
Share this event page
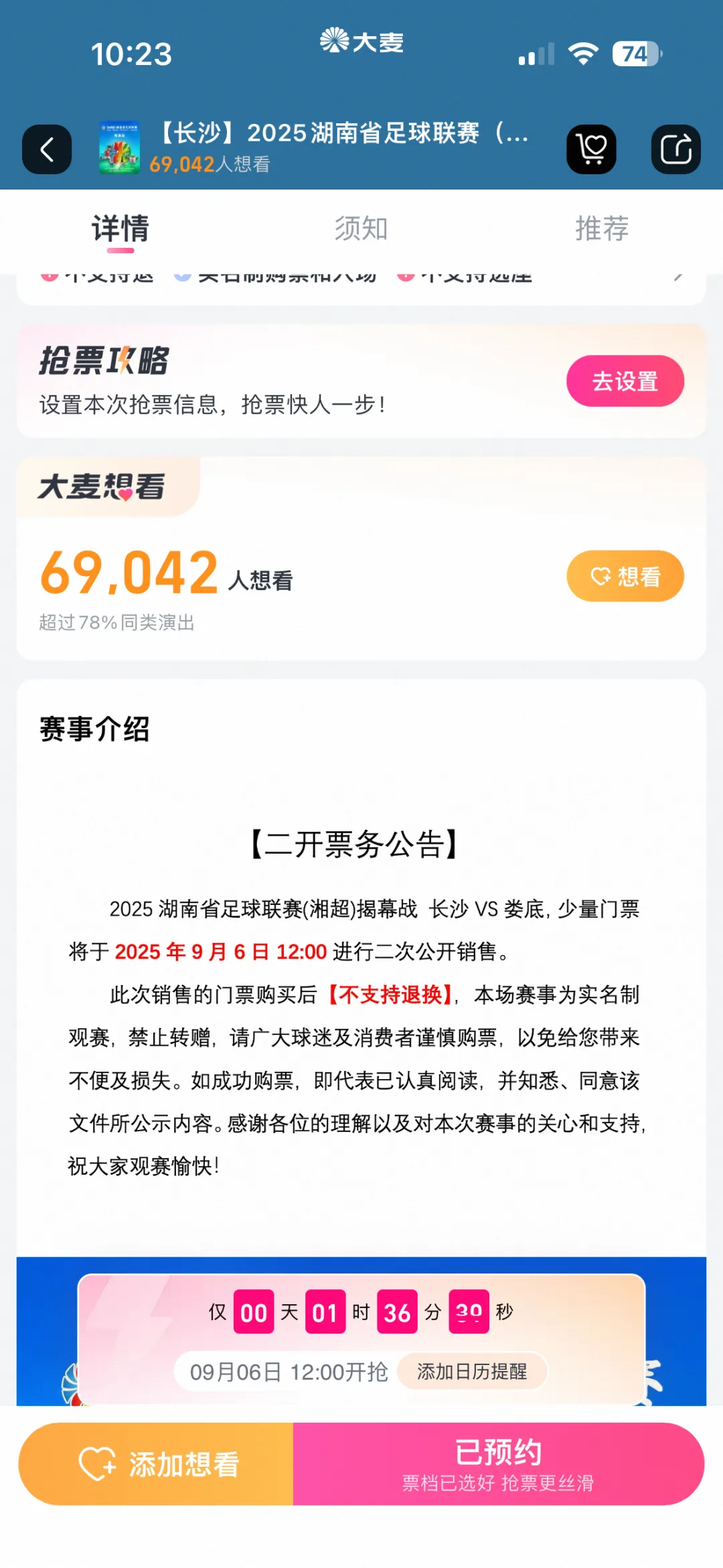pyautogui.click(x=675, y=149)
